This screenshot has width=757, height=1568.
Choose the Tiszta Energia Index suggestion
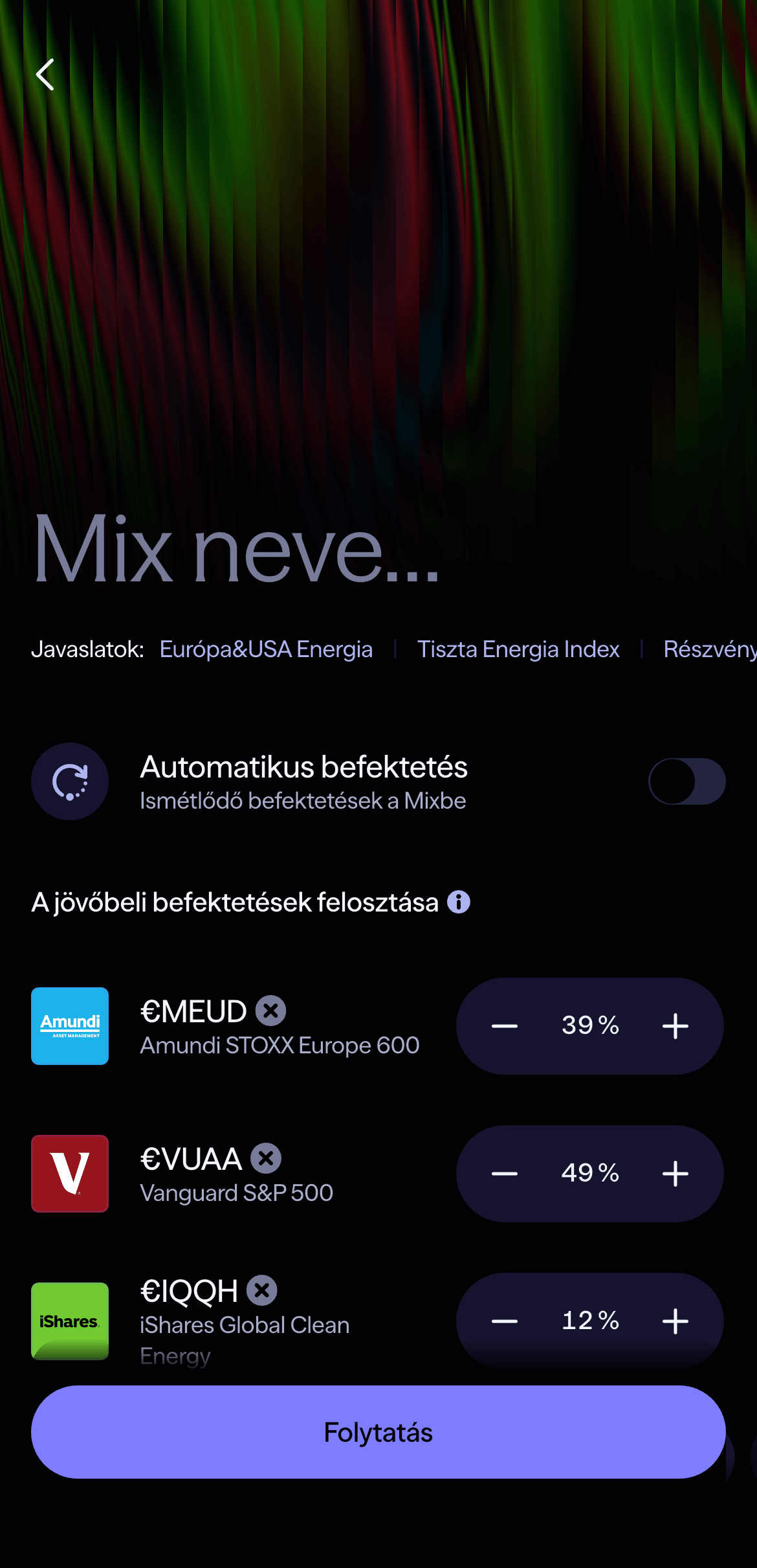coord(518,649)
